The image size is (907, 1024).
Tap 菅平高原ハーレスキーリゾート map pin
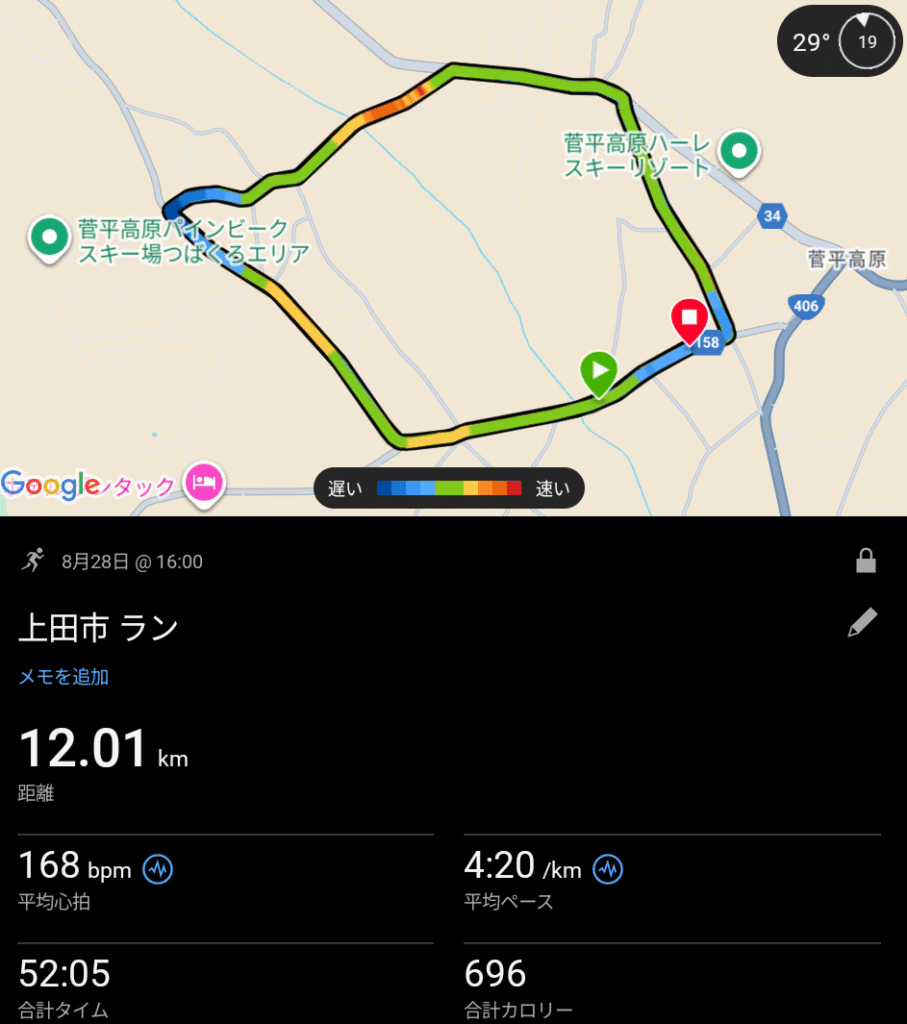point(740,152)
